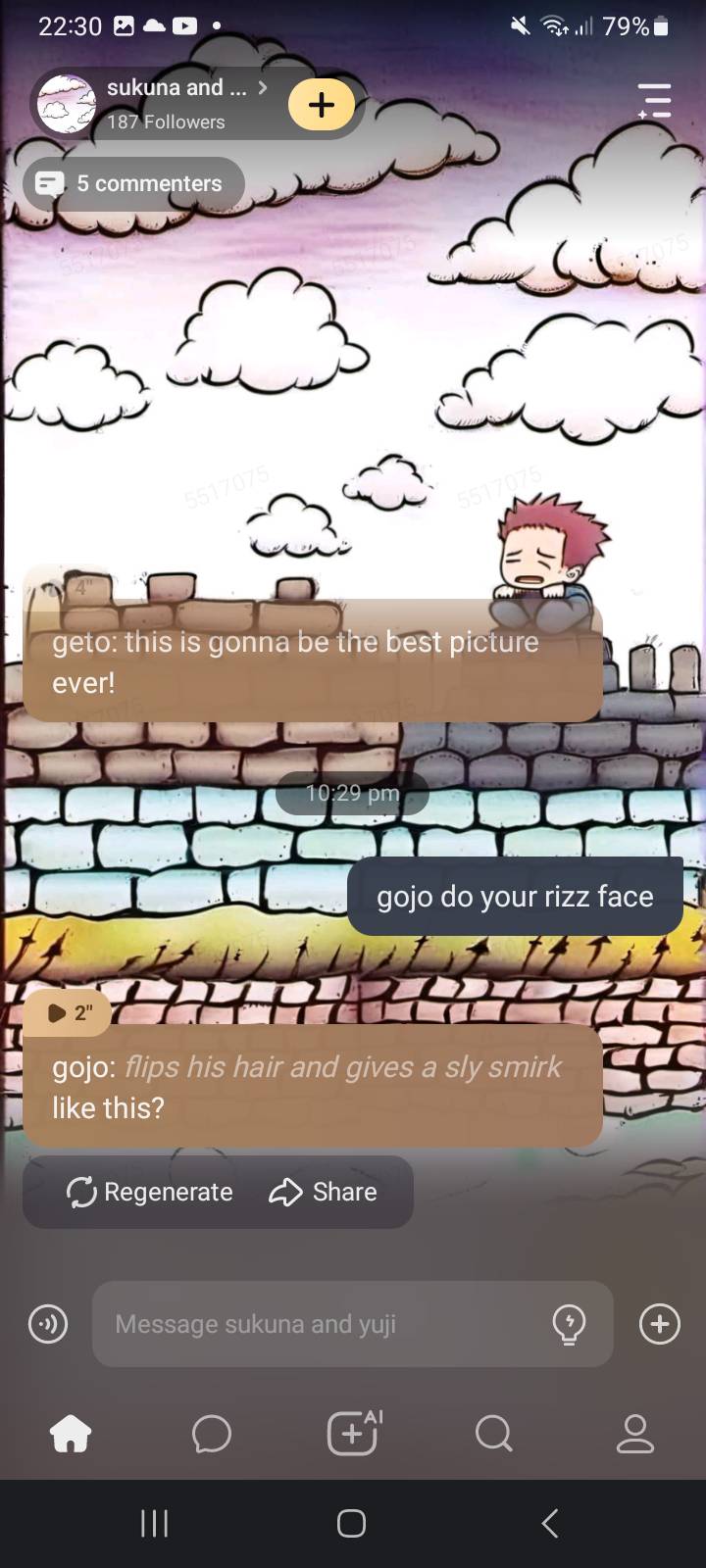View the 5 commenters
This screenshot has height=1568, width=706.
pos(133,183)
